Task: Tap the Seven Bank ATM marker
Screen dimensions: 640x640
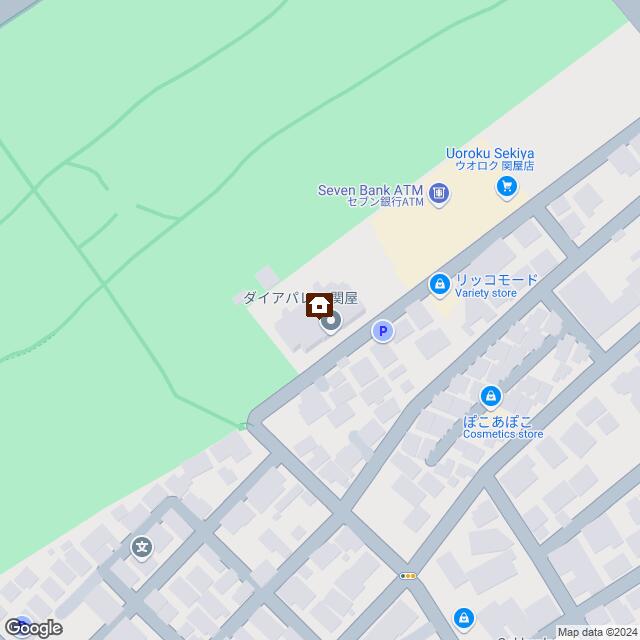Action: pos(438,192)
